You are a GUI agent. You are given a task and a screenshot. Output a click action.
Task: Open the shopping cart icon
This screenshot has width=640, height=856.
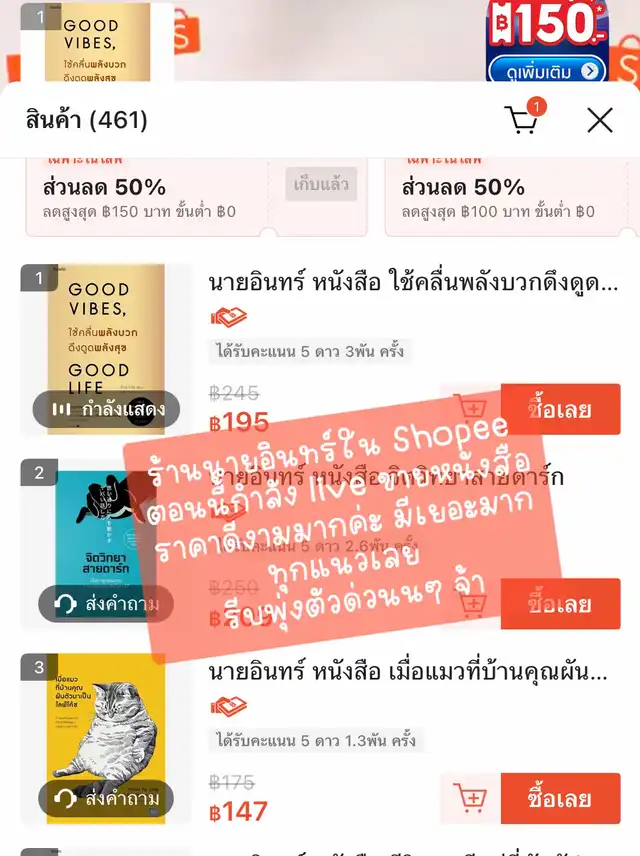pyautogui.click(x=522, y=120)
